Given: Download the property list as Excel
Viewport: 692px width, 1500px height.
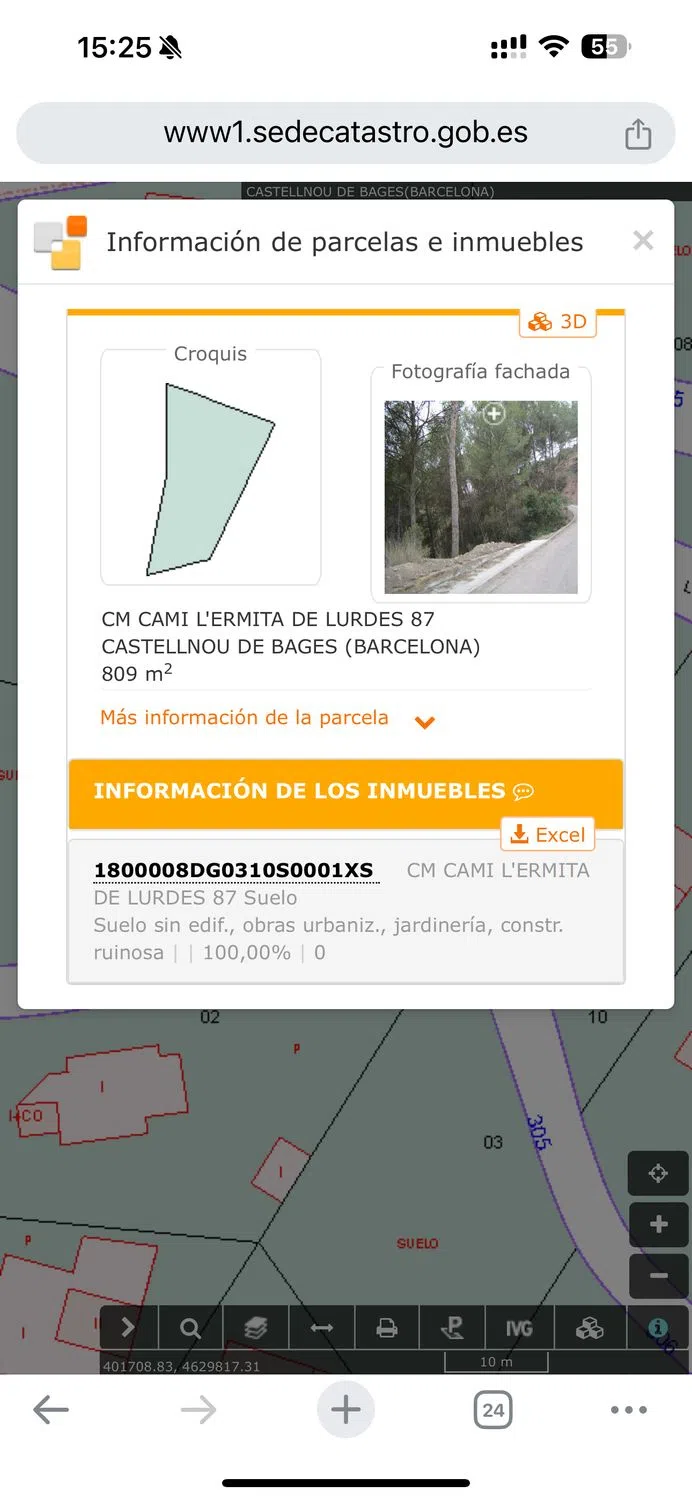Looking at the screenshot, I should coord(548,835).
